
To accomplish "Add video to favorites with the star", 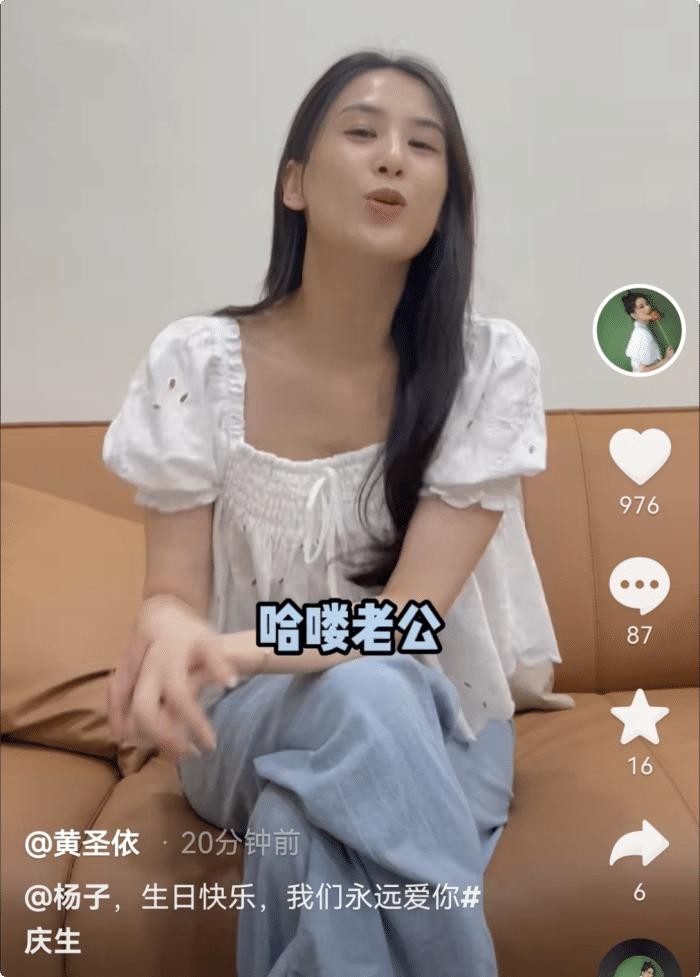I will click(x=639, y=716).
